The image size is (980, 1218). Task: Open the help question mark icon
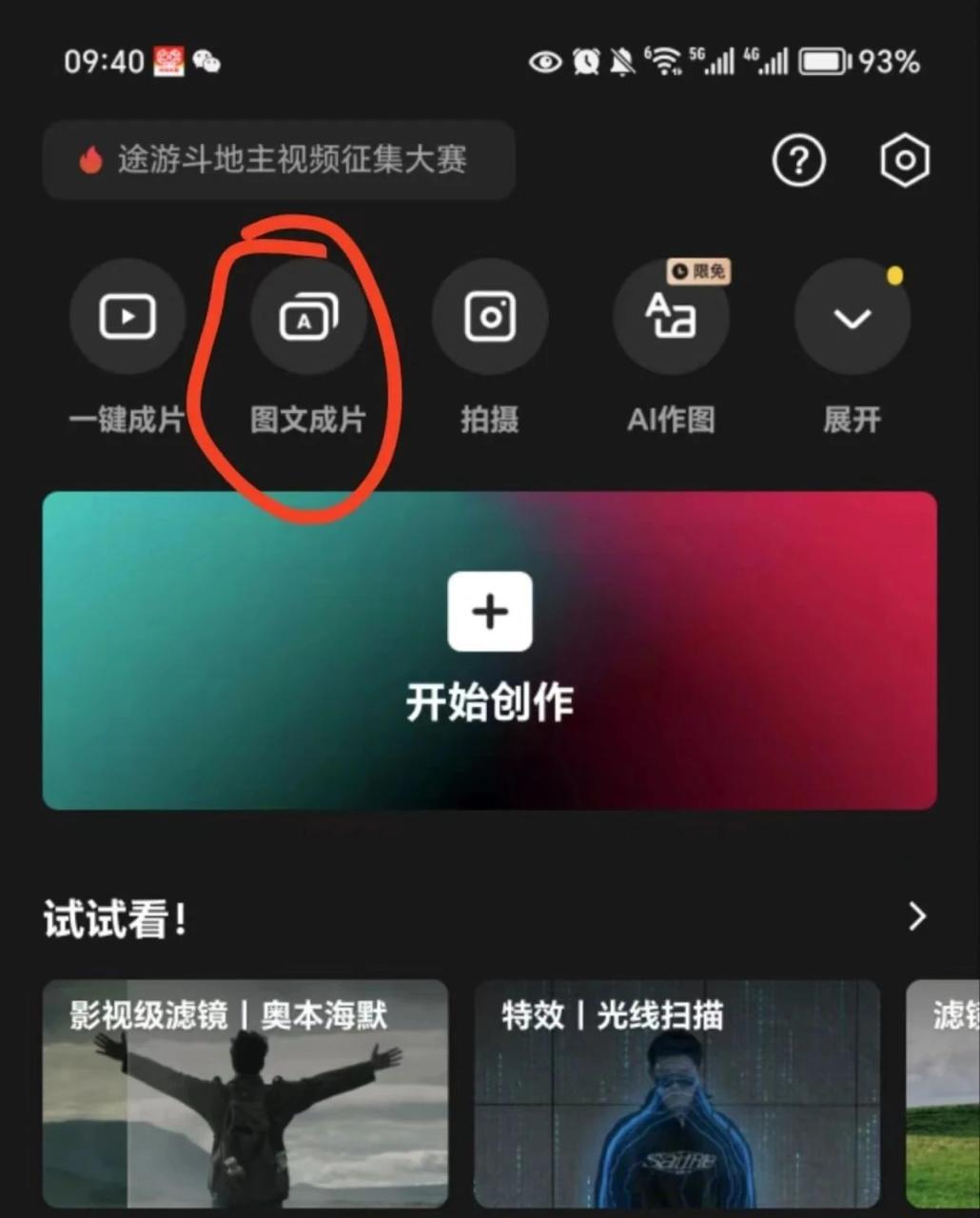click(x=798, y=161)
